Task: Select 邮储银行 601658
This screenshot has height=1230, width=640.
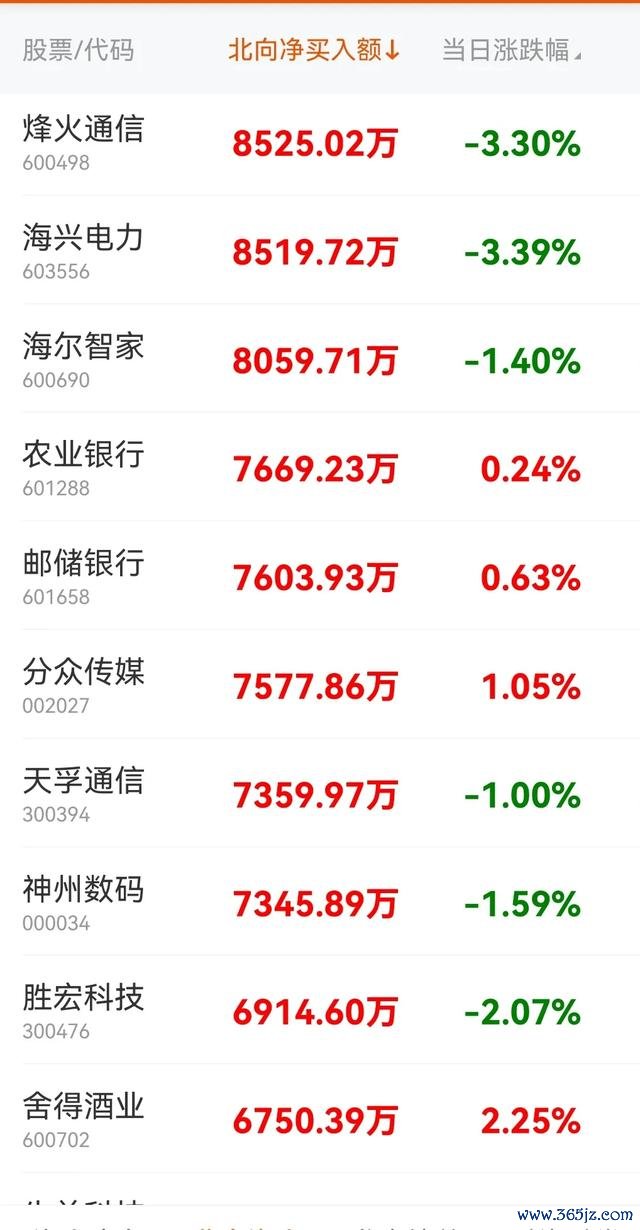Action: (320, 576)
